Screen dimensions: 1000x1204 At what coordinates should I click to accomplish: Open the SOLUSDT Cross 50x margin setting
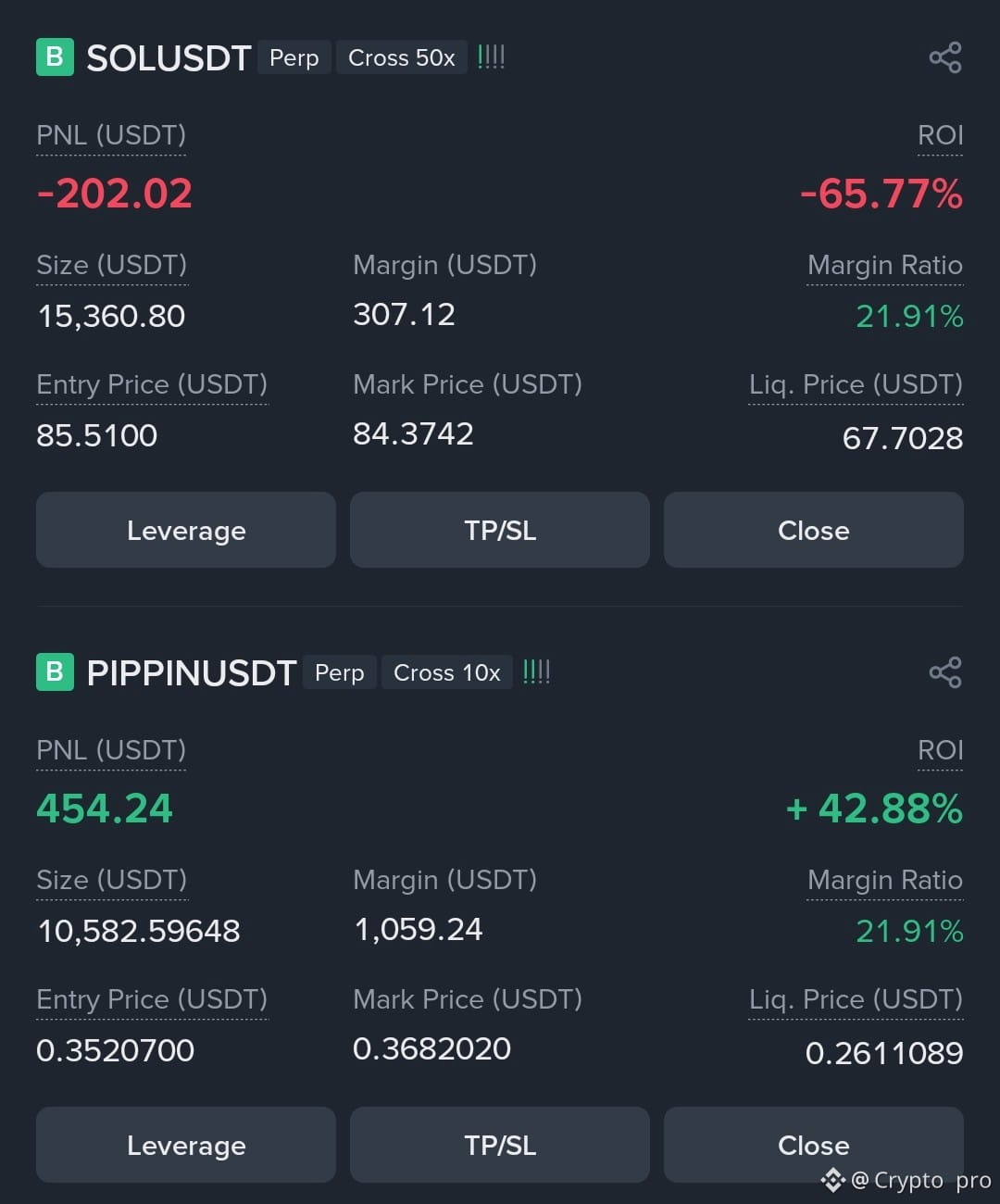click(401, 57)
